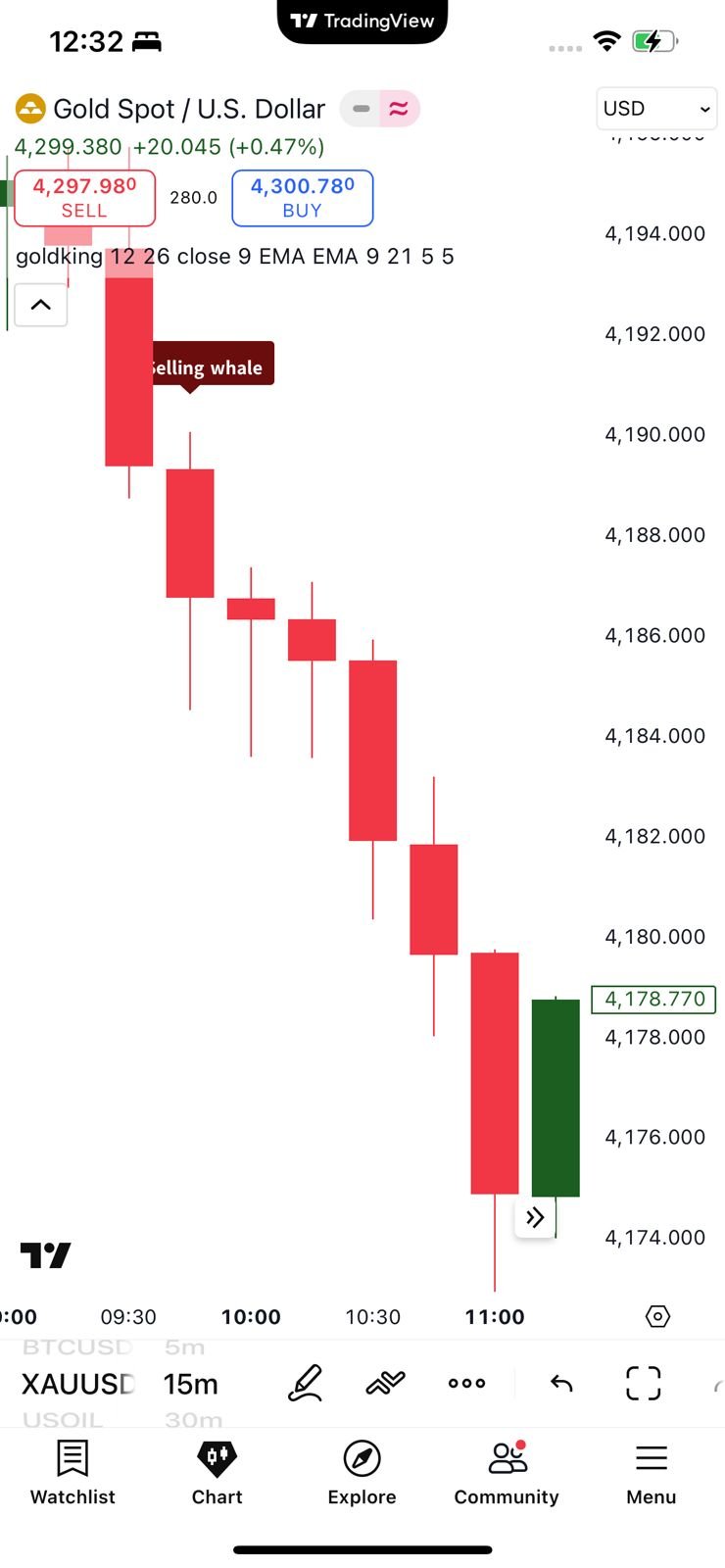This screenshot has height=1568, width=725.
Task: Switch to the Chart tab
Action: click(217, 1471)
